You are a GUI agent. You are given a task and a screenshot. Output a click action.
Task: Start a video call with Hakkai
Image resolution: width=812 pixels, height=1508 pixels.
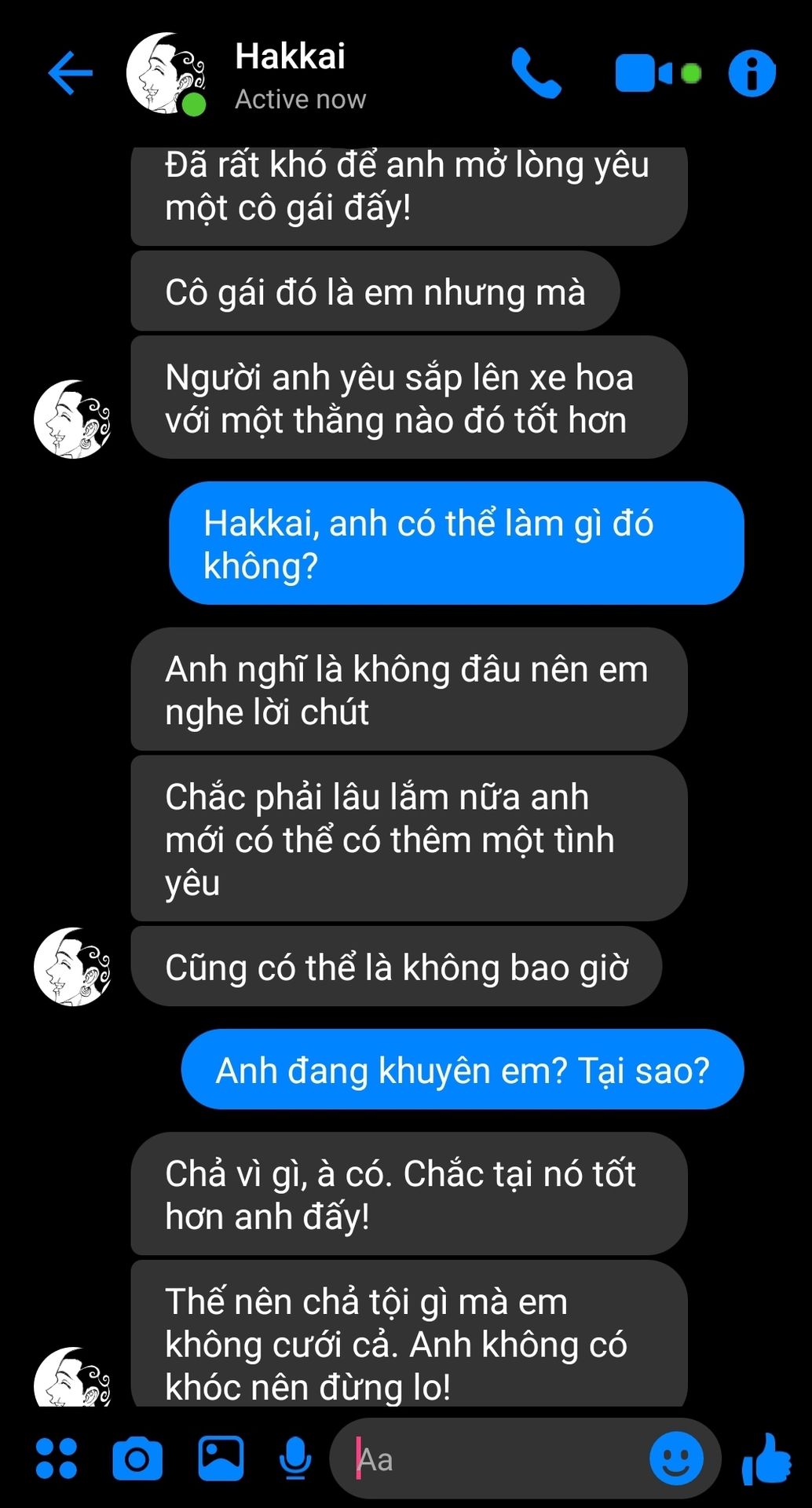[644, 73]
